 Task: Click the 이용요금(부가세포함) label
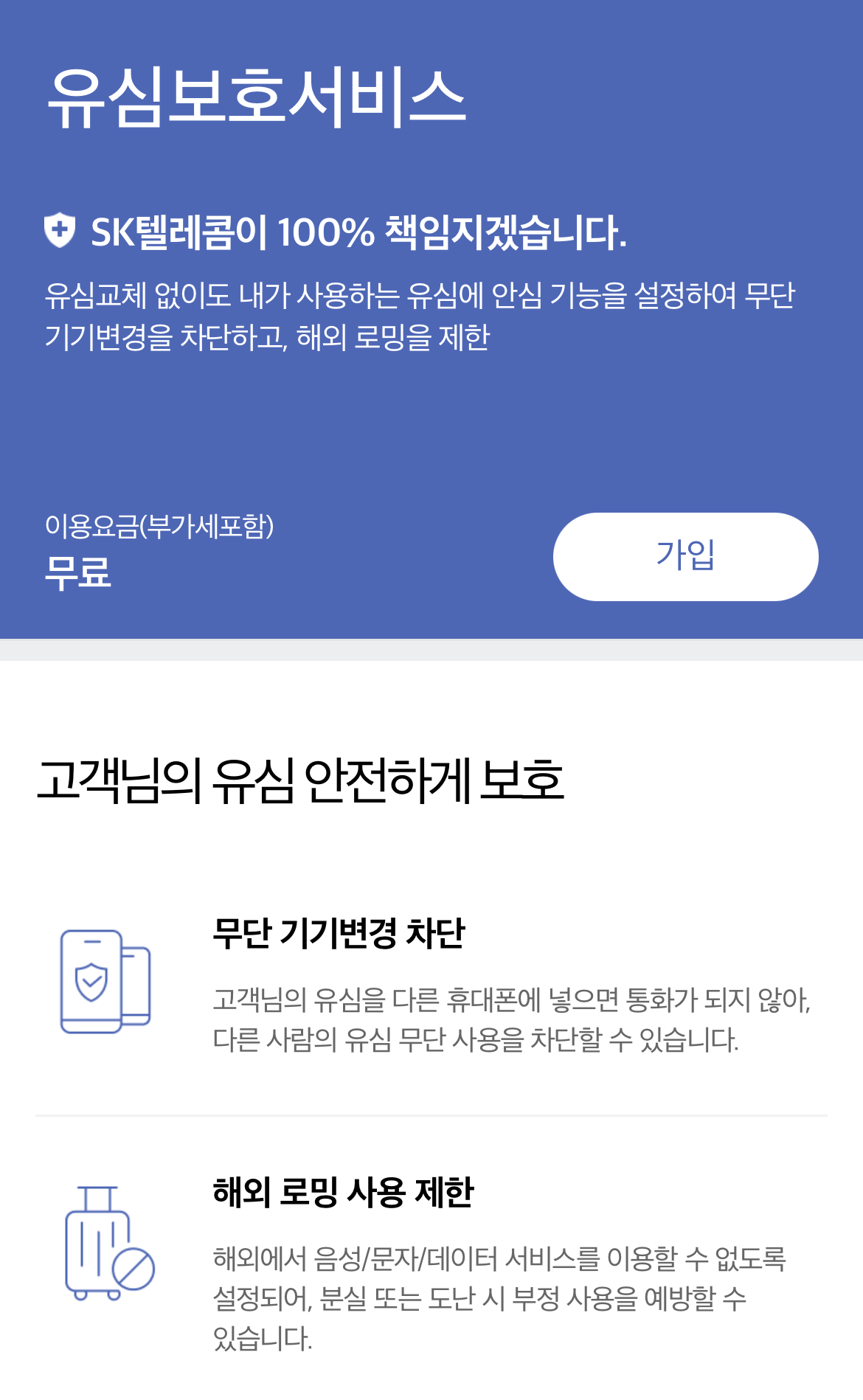pos(159,526)
